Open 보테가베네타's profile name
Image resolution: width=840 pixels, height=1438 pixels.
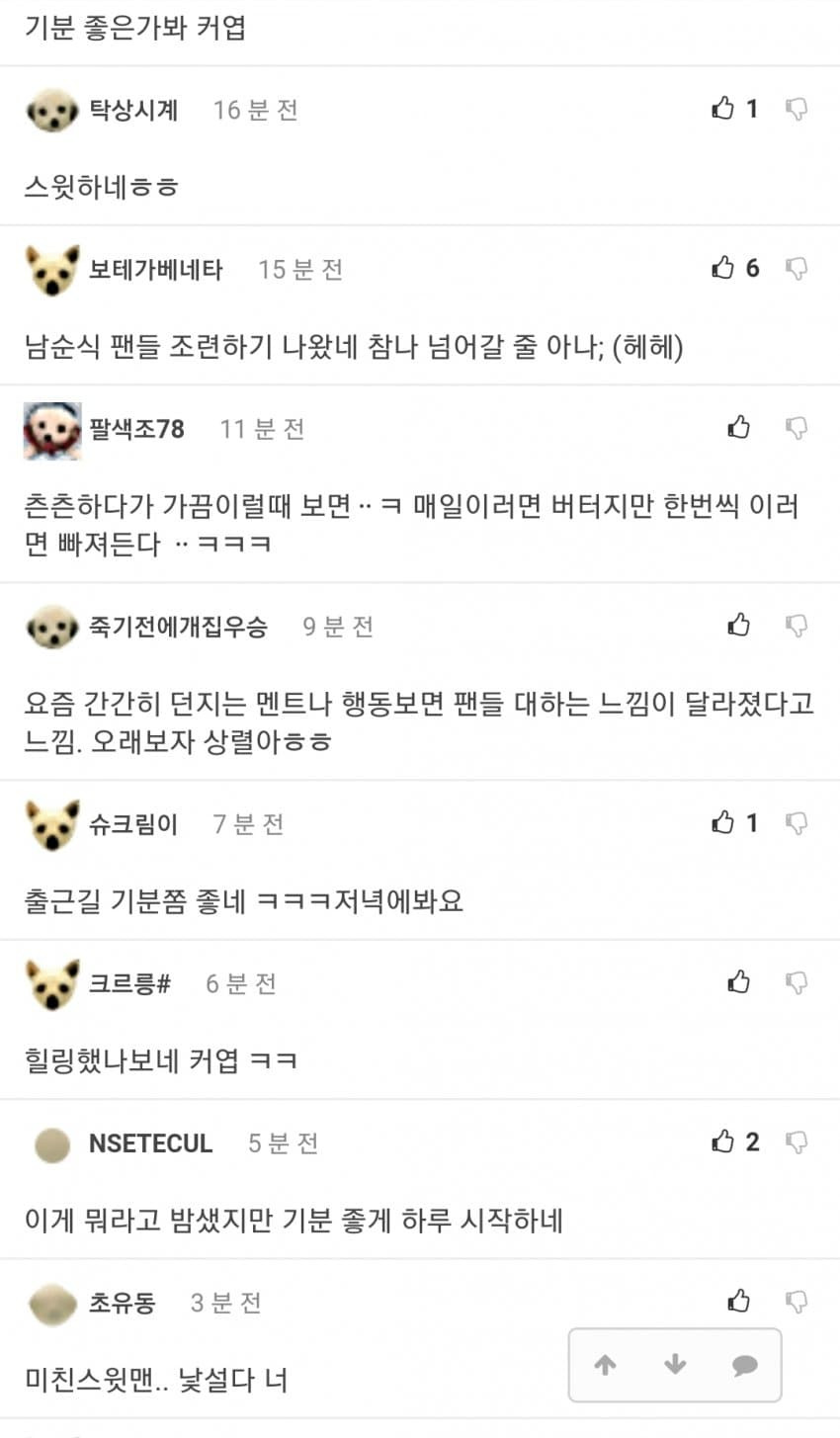pos(156,269)
